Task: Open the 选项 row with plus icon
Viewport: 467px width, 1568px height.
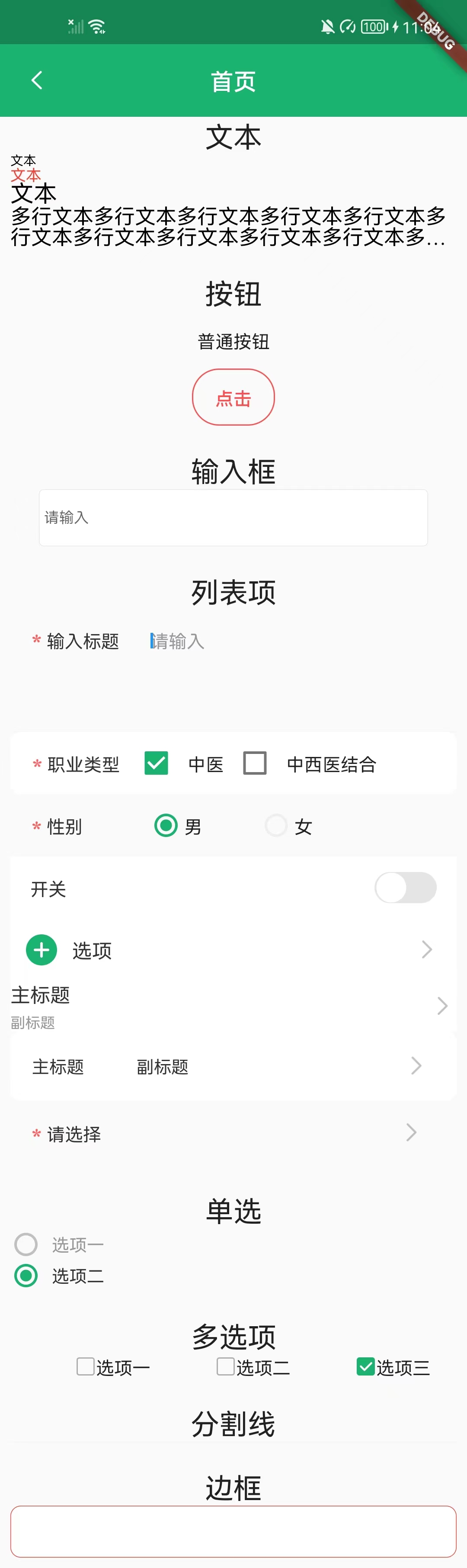Action: coord(233,949)
